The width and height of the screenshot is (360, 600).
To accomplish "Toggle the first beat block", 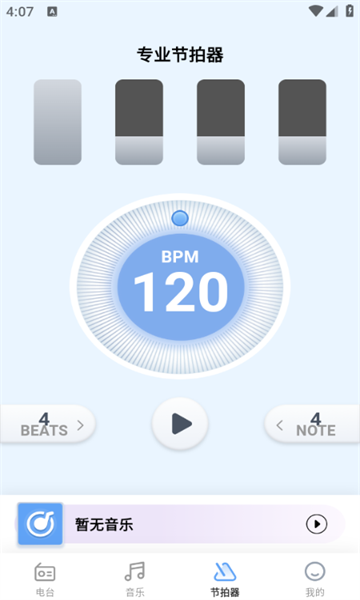I will click(57, 122).
